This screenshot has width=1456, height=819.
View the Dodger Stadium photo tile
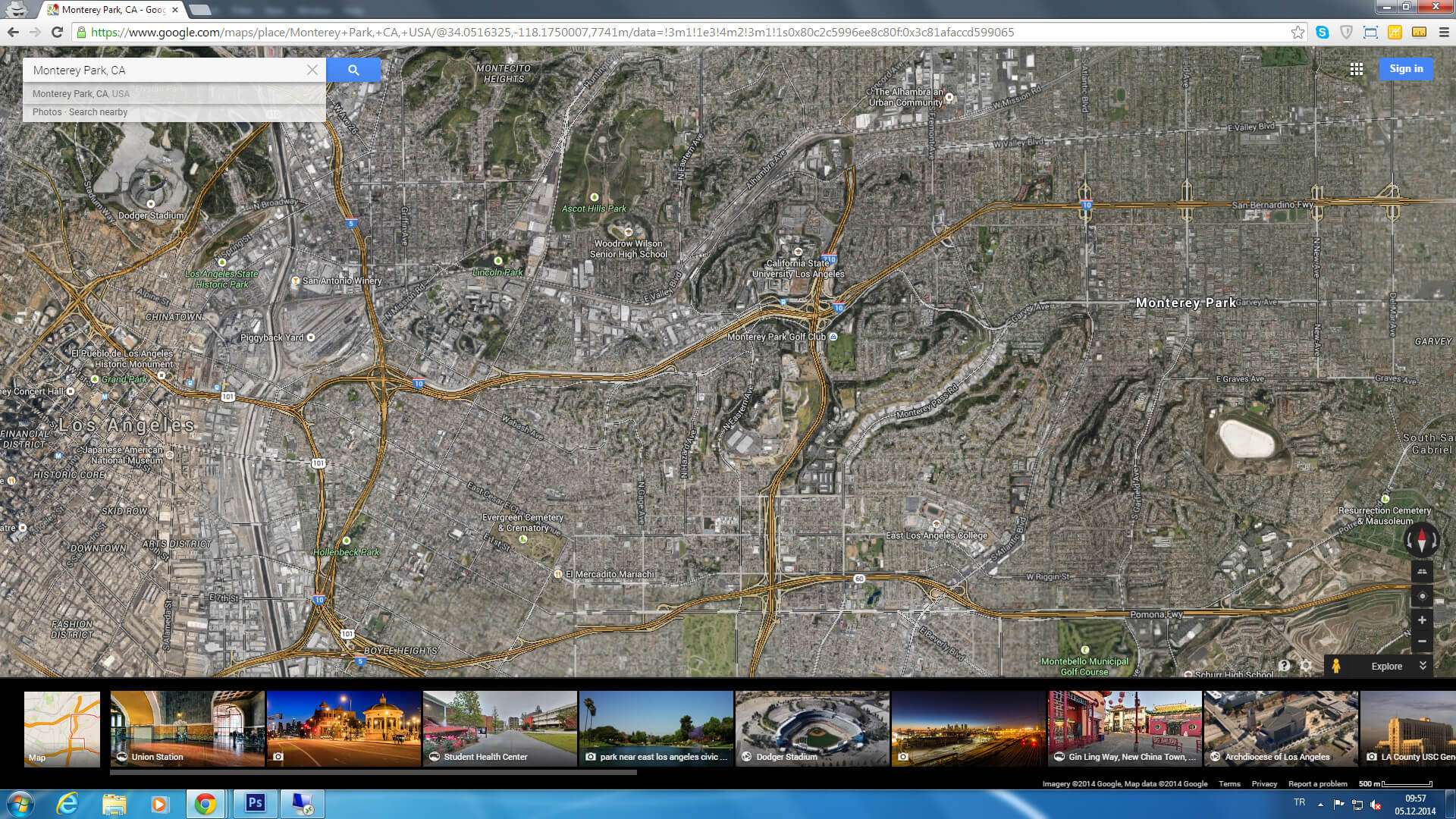[x=812, y=728]
